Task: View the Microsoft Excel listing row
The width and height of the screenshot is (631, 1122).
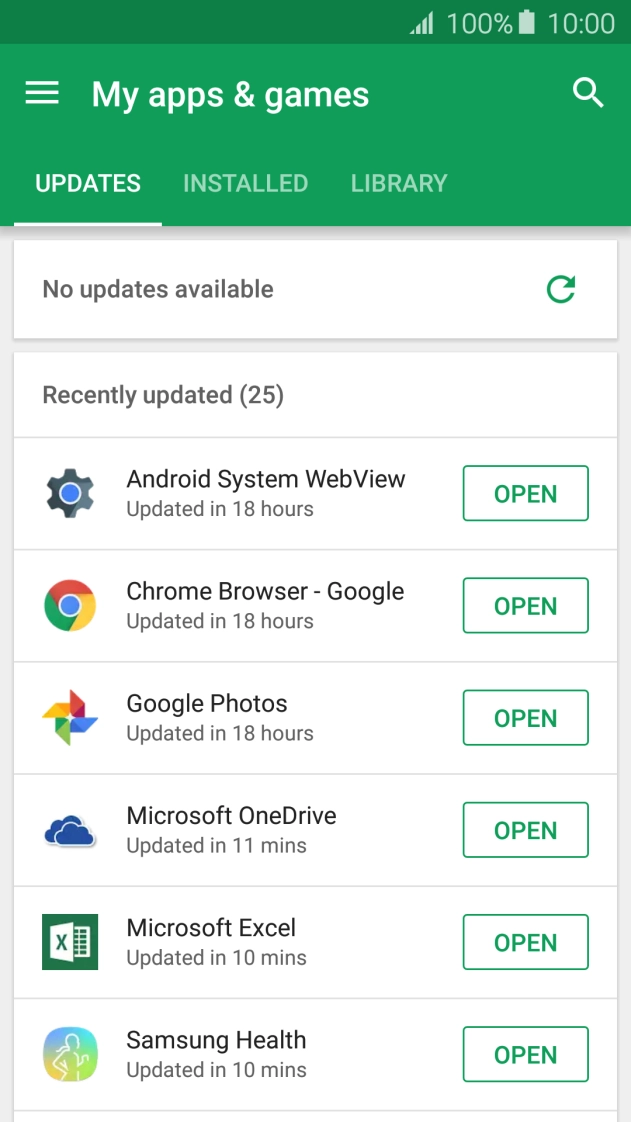Action: (x=316, y=942)
